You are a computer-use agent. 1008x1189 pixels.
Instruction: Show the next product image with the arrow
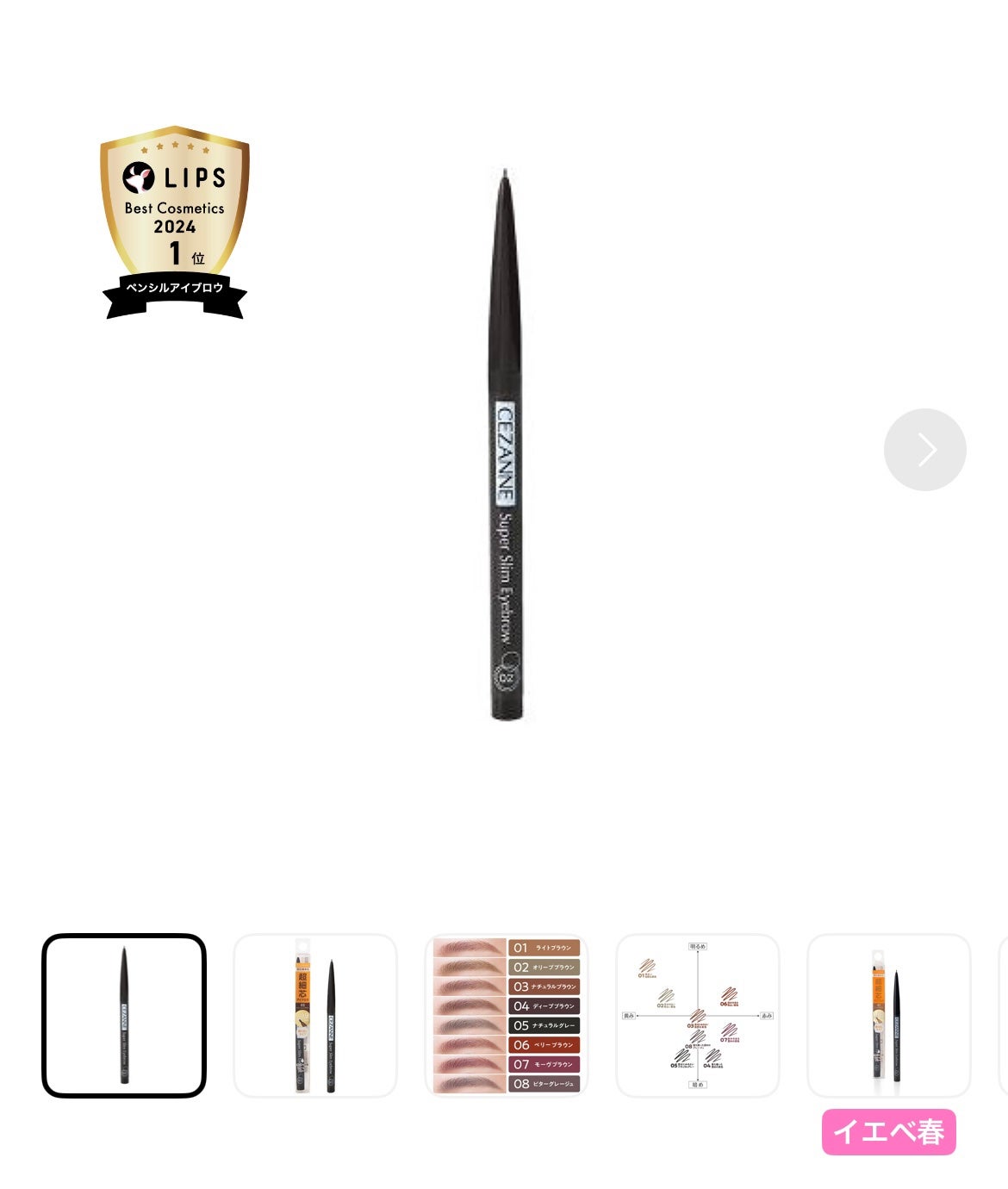pyautogui.click(x=924, y=450)
